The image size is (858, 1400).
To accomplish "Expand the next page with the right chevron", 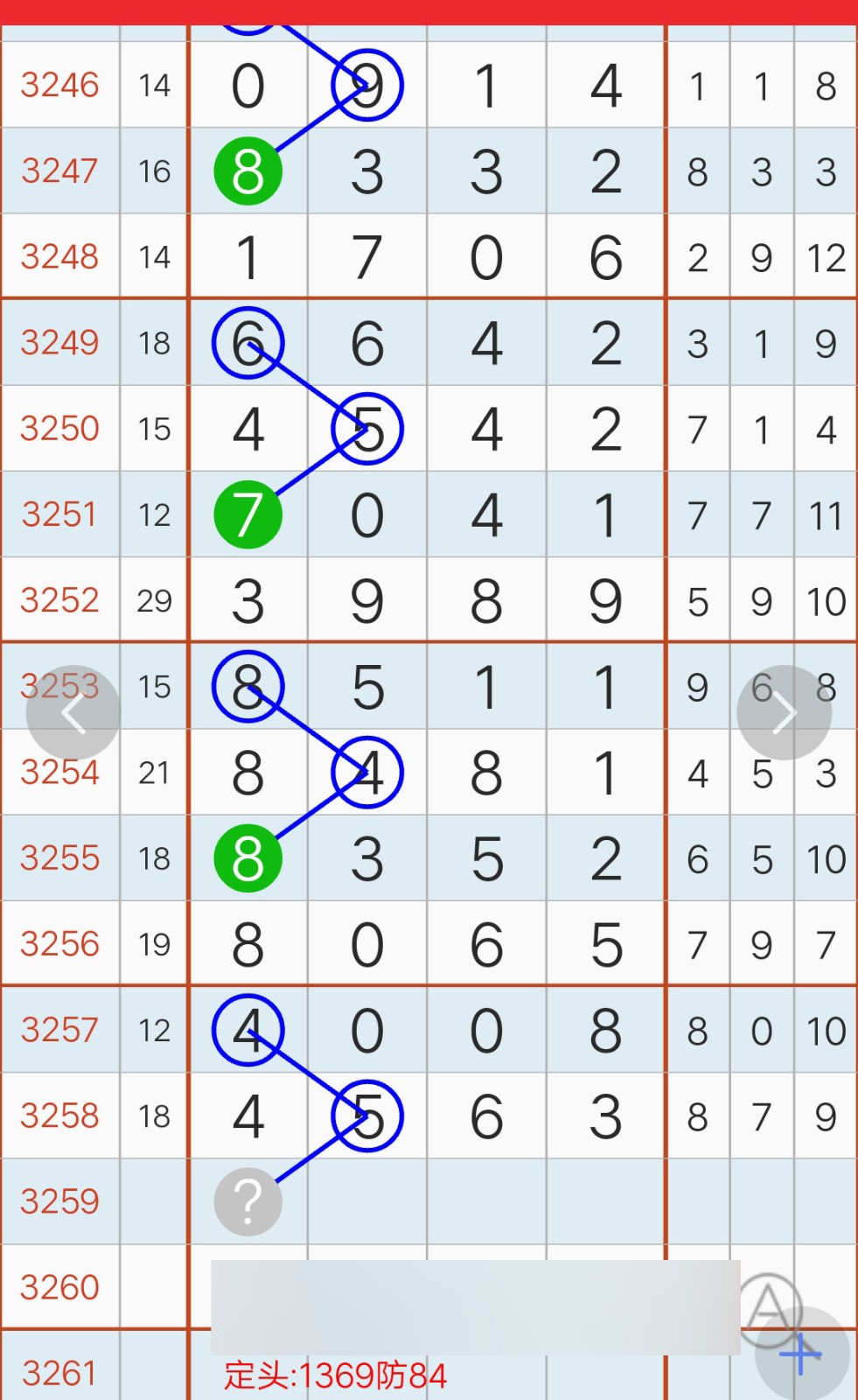I will [x=785, y=711].
